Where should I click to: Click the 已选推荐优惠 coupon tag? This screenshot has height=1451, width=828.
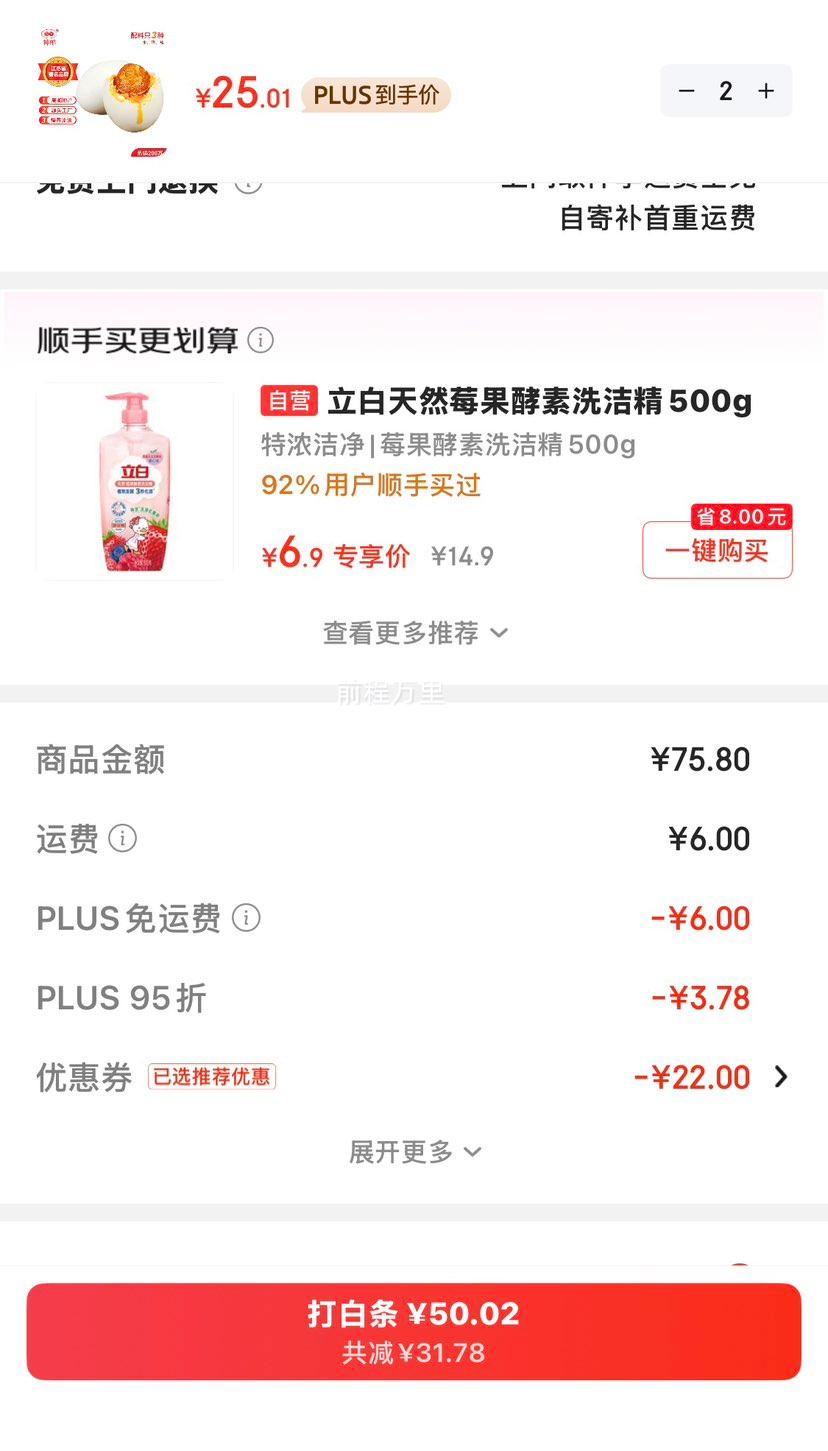(211, 1077)
